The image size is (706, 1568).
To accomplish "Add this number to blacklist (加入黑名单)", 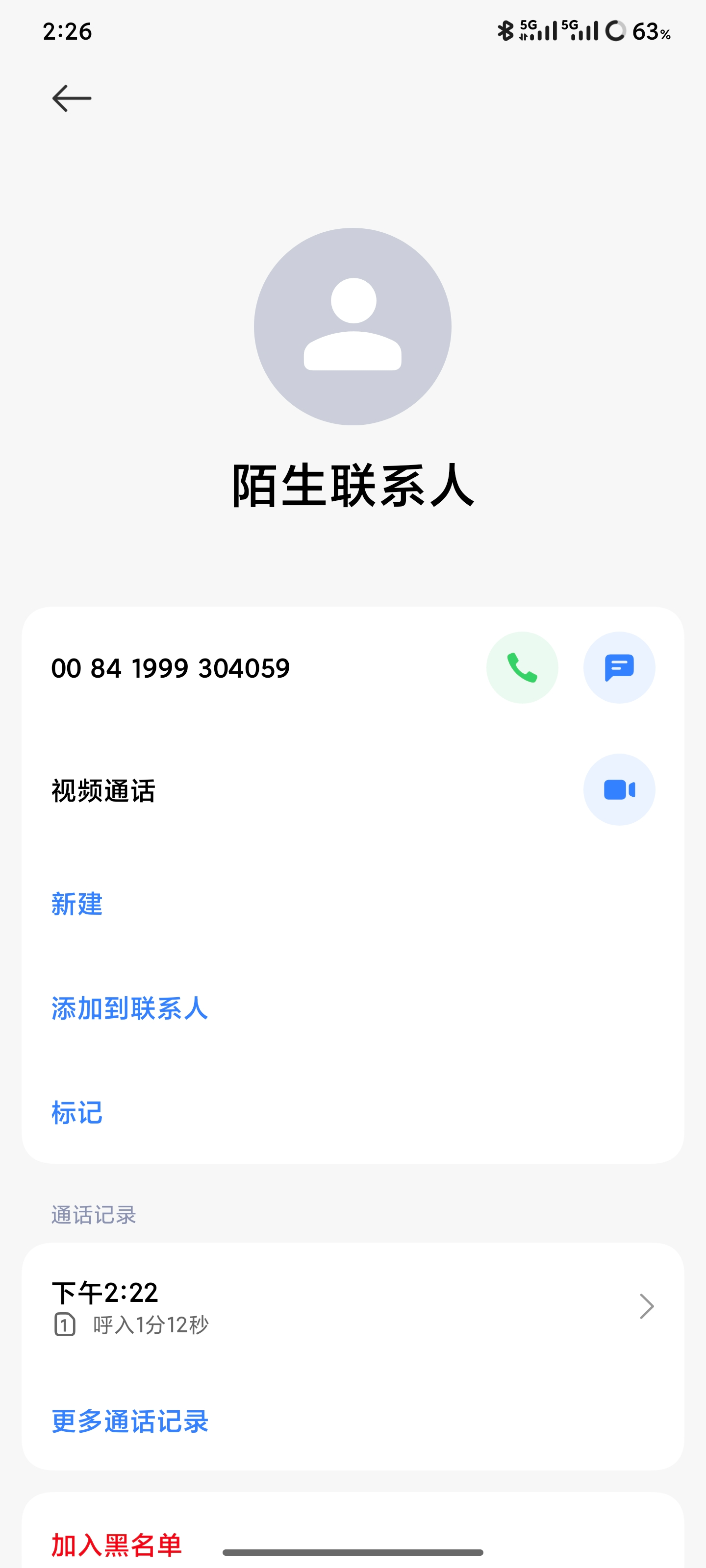I will (116, 1544).
